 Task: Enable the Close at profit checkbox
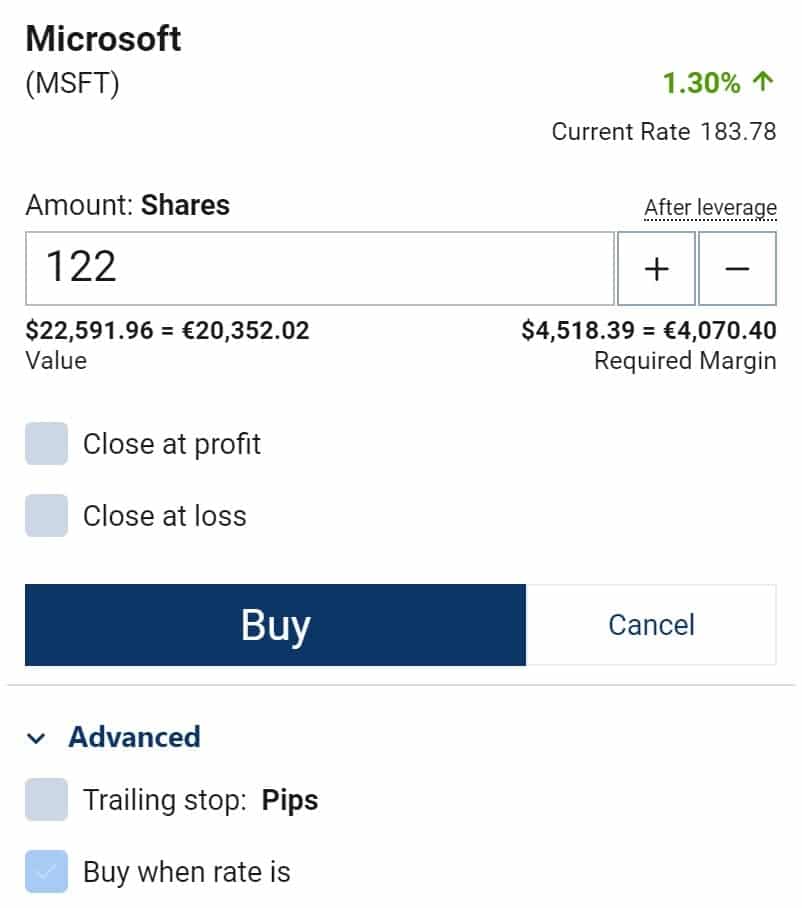click(46, 443)
